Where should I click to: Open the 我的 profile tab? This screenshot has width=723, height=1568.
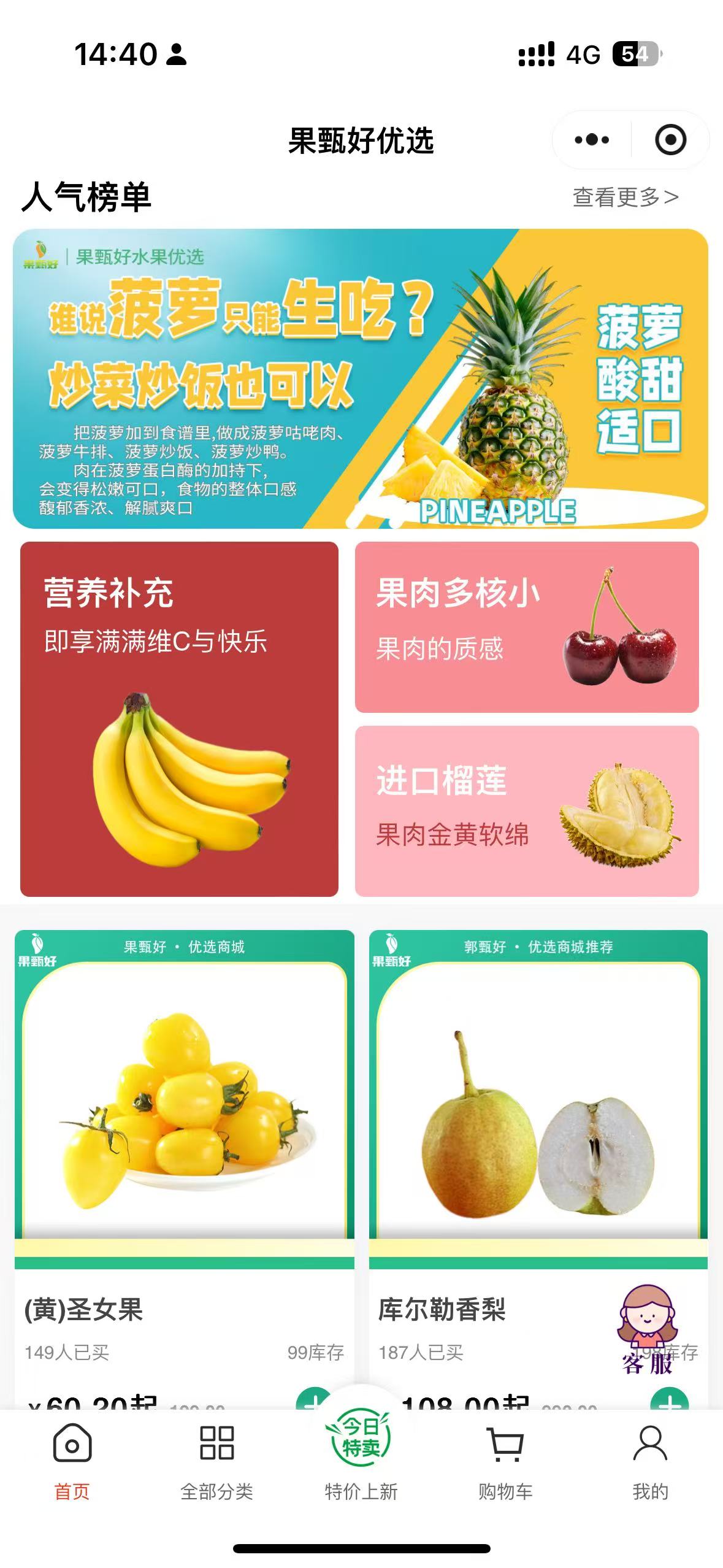(650, 1462)
